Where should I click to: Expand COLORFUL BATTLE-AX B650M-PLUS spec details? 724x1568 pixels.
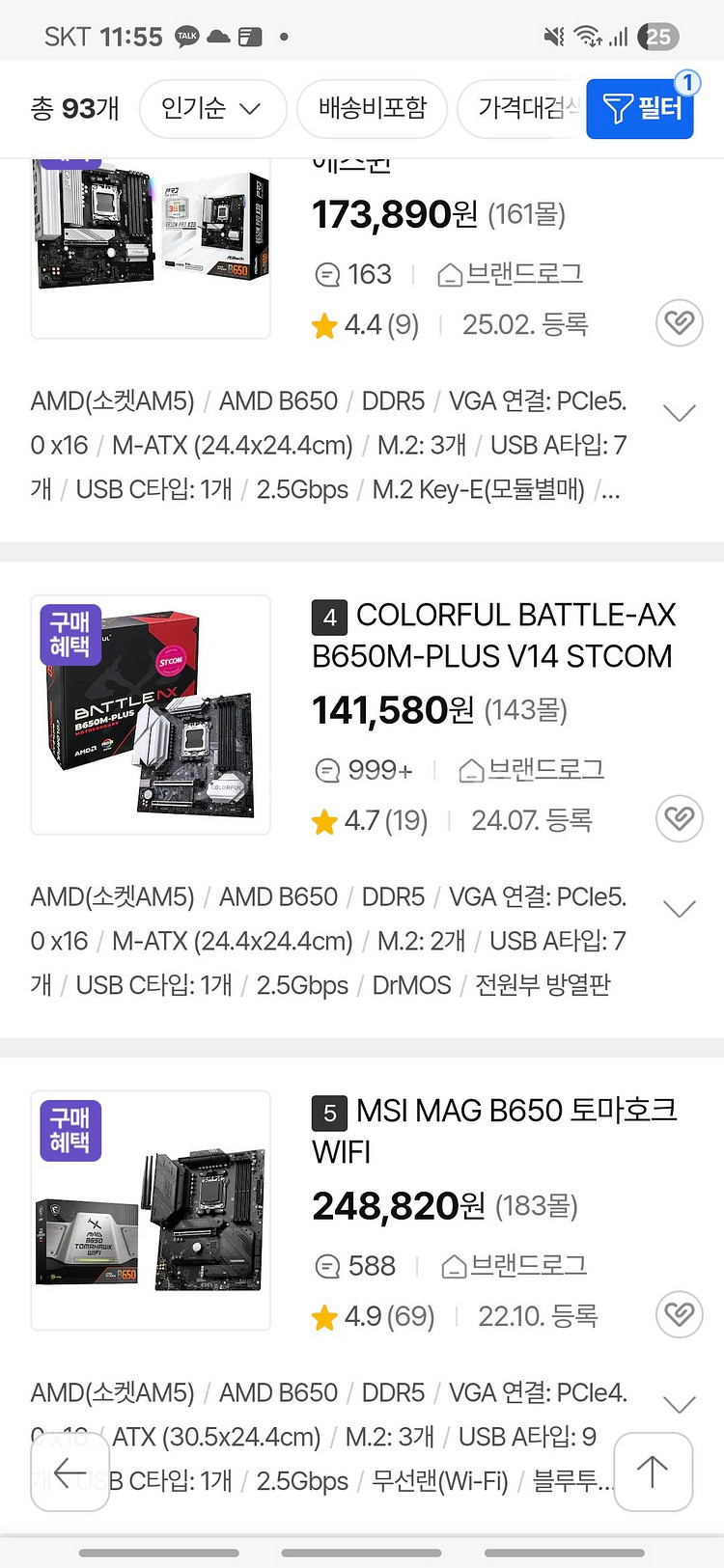tap(680, 909)
